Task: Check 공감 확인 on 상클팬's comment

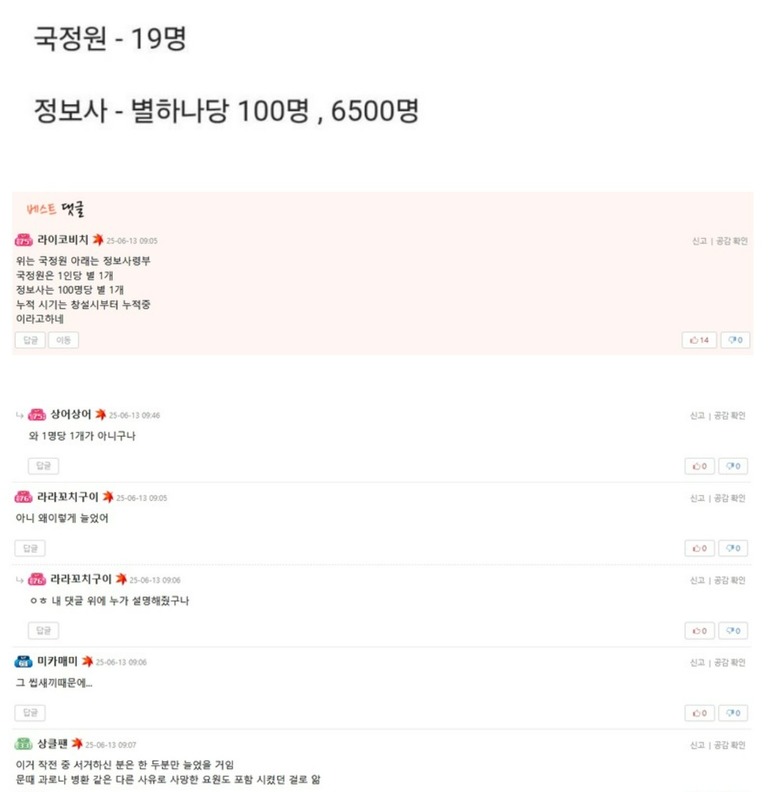Action: coord(729,745)
